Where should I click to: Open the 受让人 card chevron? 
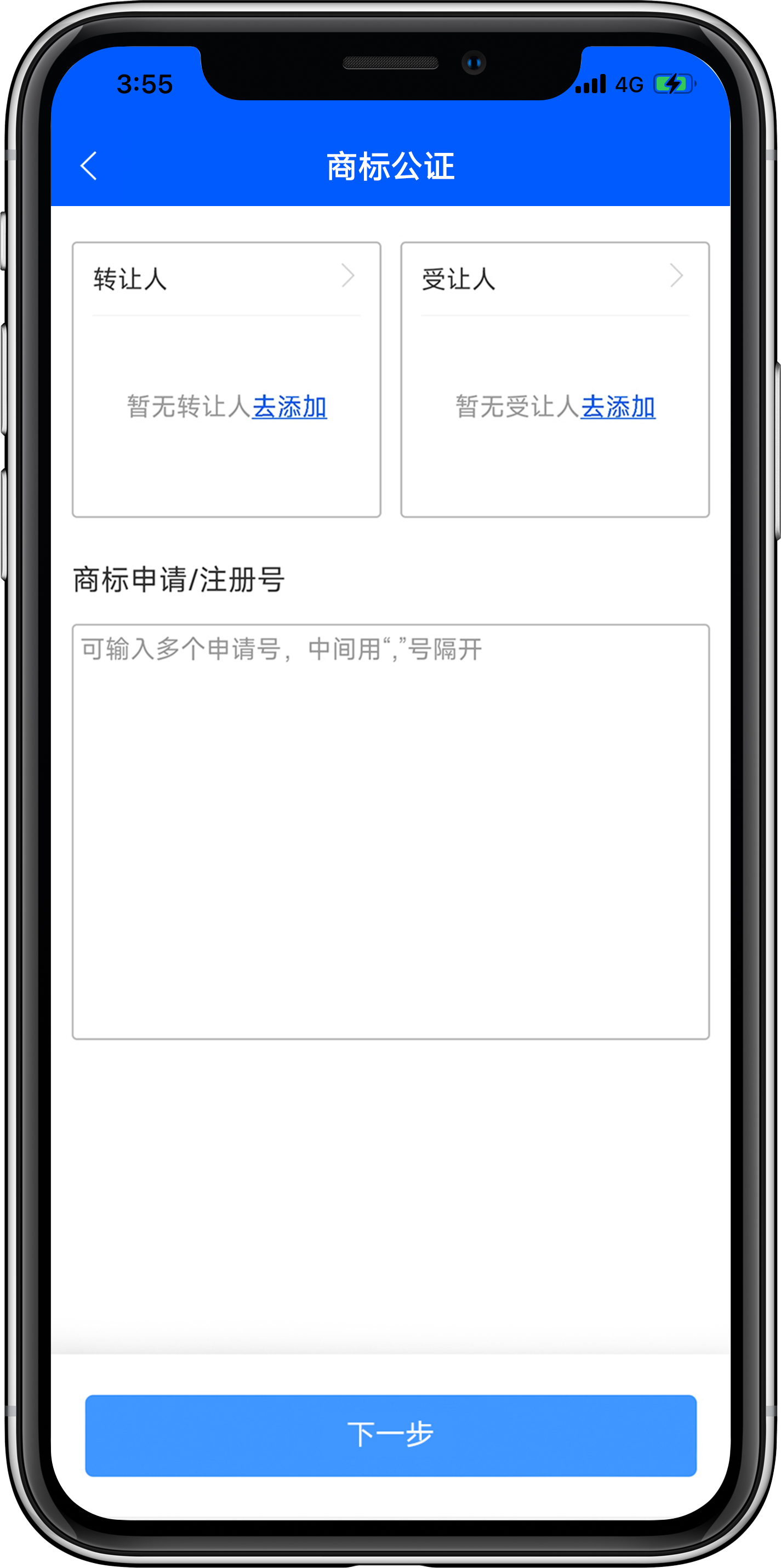pos(676,276)
